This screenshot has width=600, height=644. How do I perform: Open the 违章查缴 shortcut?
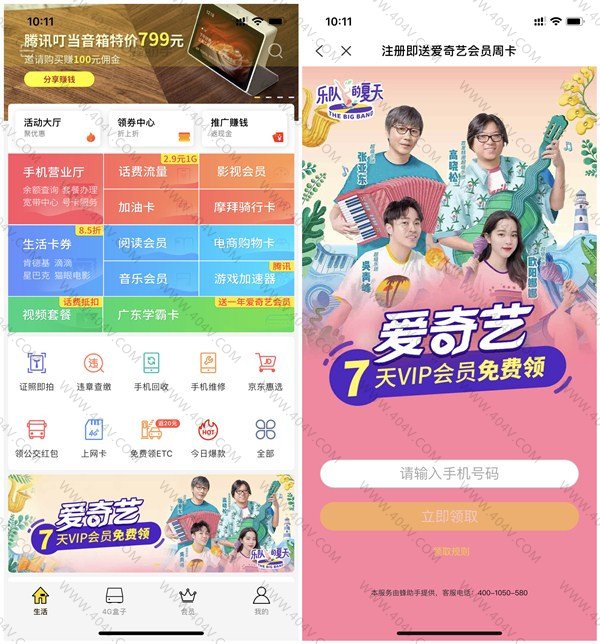[x=93, y=370]
